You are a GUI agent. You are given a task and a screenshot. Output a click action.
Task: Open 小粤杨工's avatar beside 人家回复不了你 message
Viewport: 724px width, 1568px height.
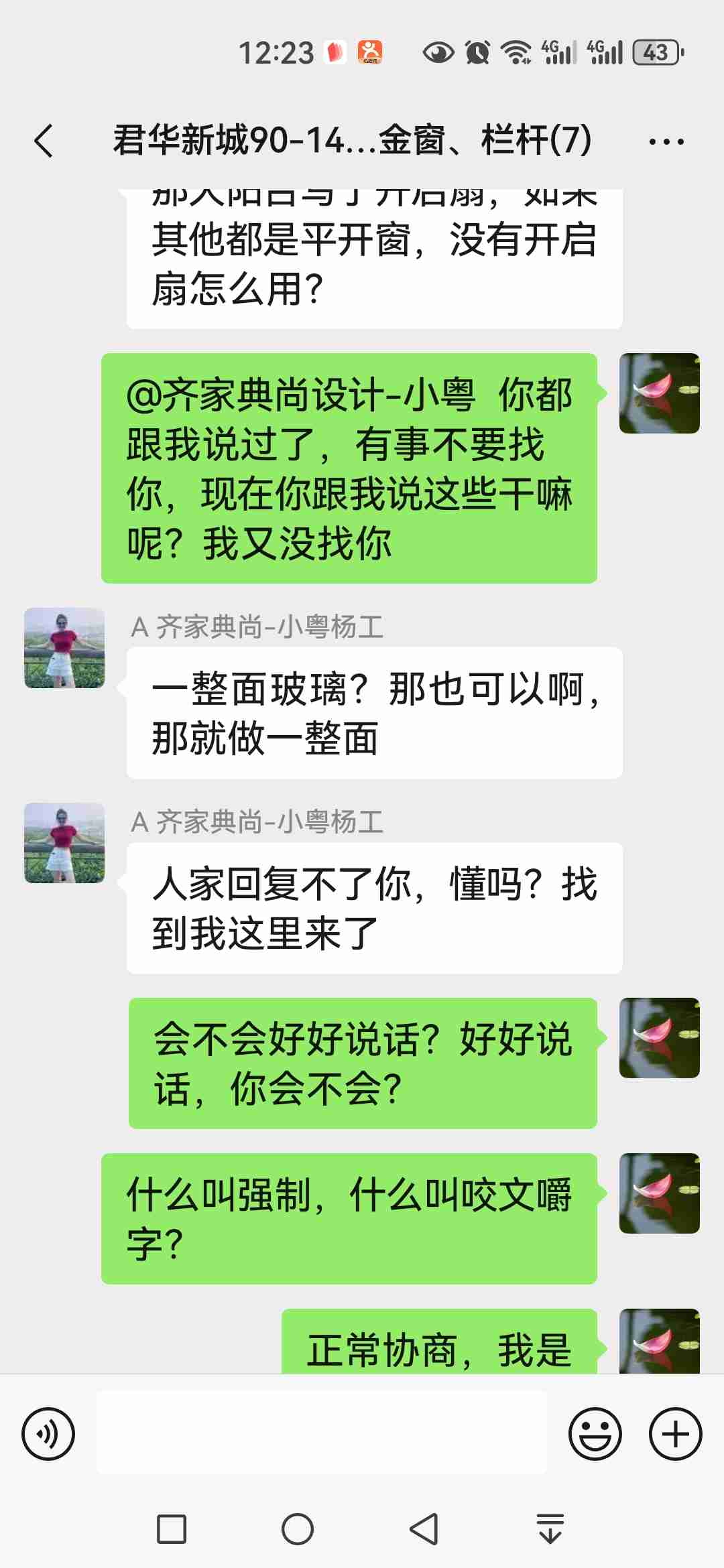pos(64,843)
